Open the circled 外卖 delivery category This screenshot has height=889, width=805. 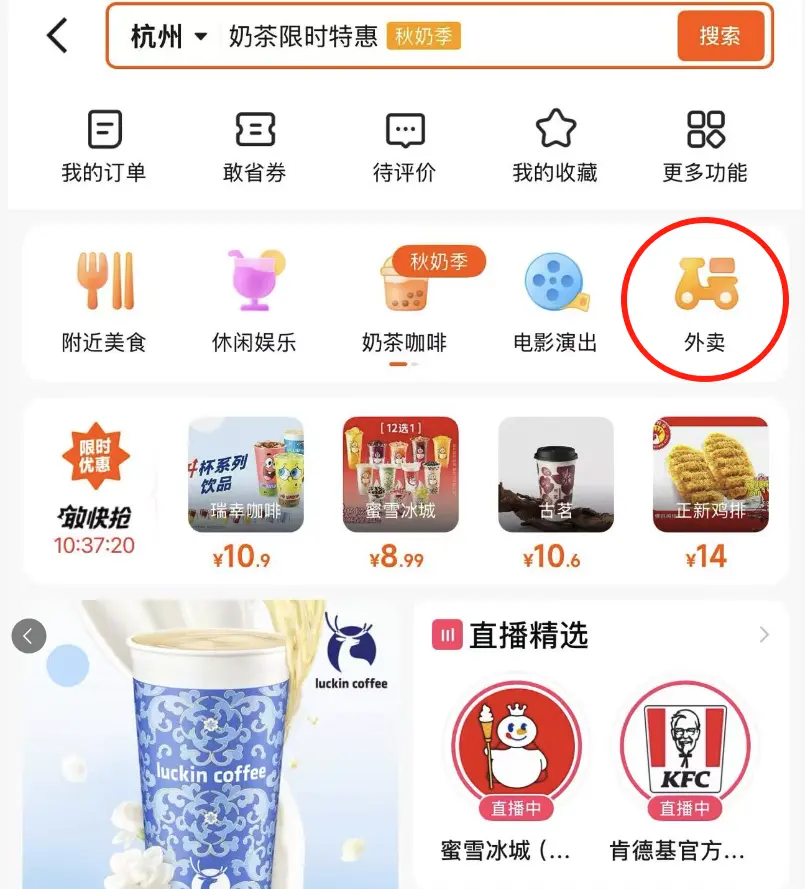pos(706,300)
